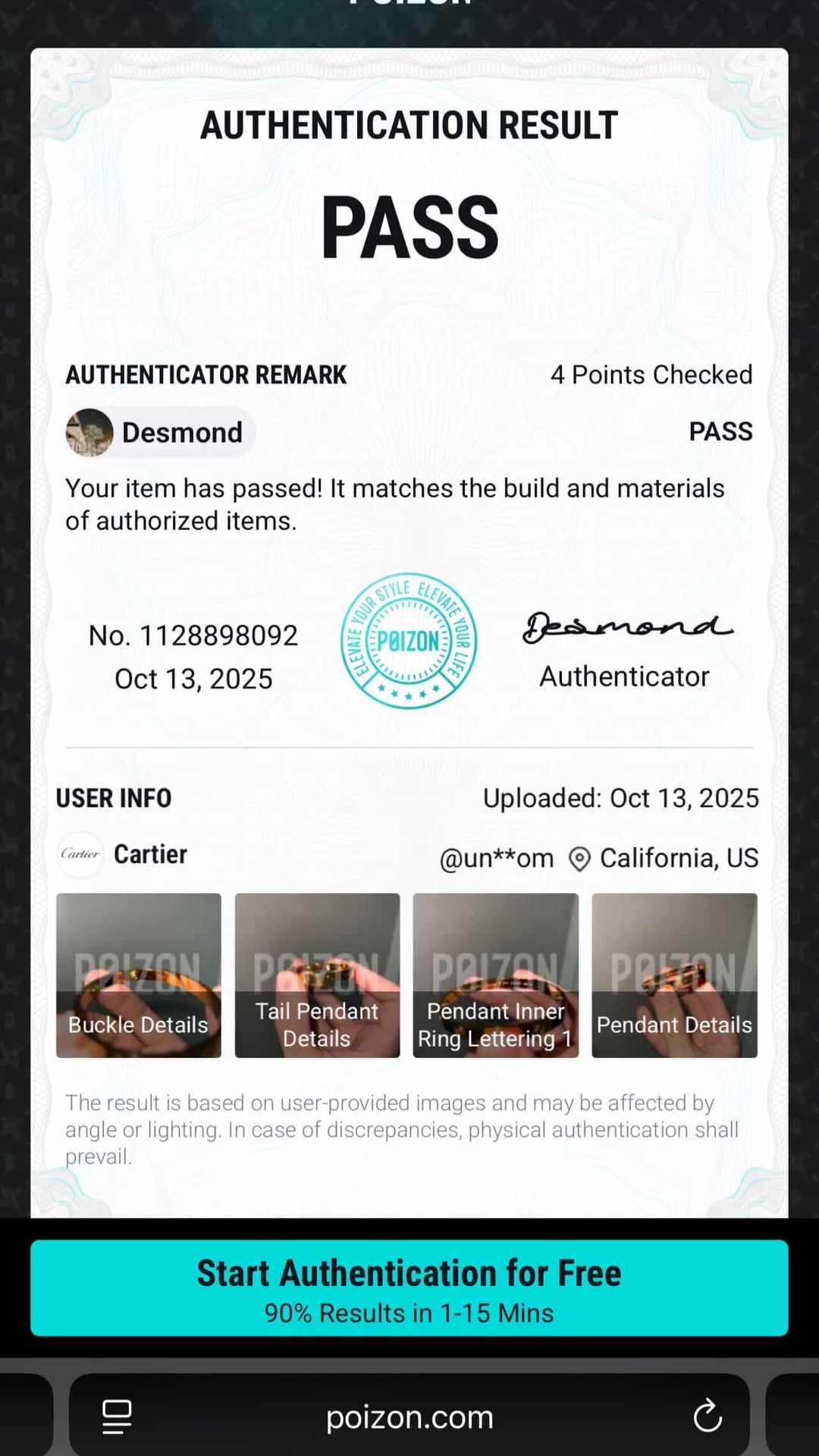Viewport: 819px width, 1456px height.
Task: View the Tail Pendant Details image
Action: point(317,975)
